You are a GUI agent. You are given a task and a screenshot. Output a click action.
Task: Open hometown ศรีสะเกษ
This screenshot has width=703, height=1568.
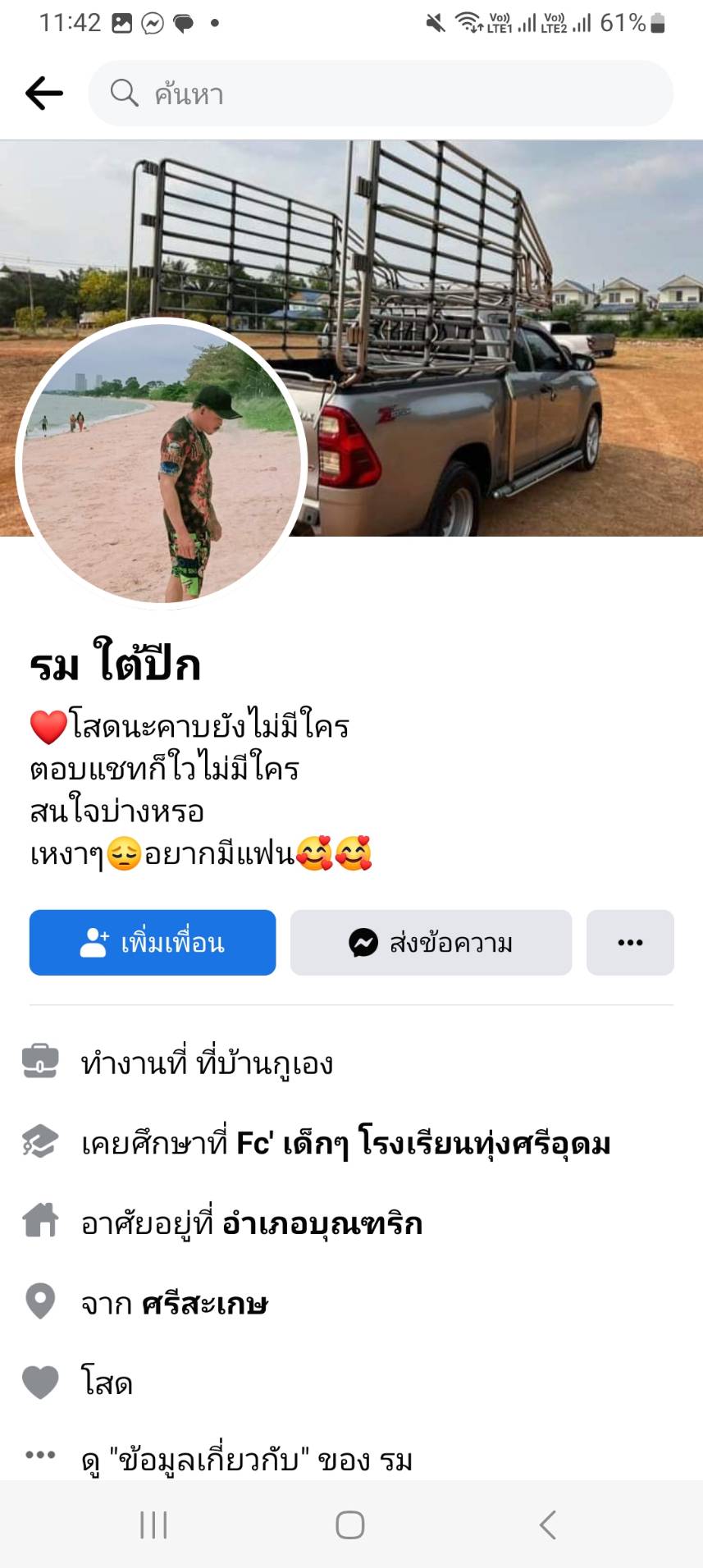tap(205, 1304)
